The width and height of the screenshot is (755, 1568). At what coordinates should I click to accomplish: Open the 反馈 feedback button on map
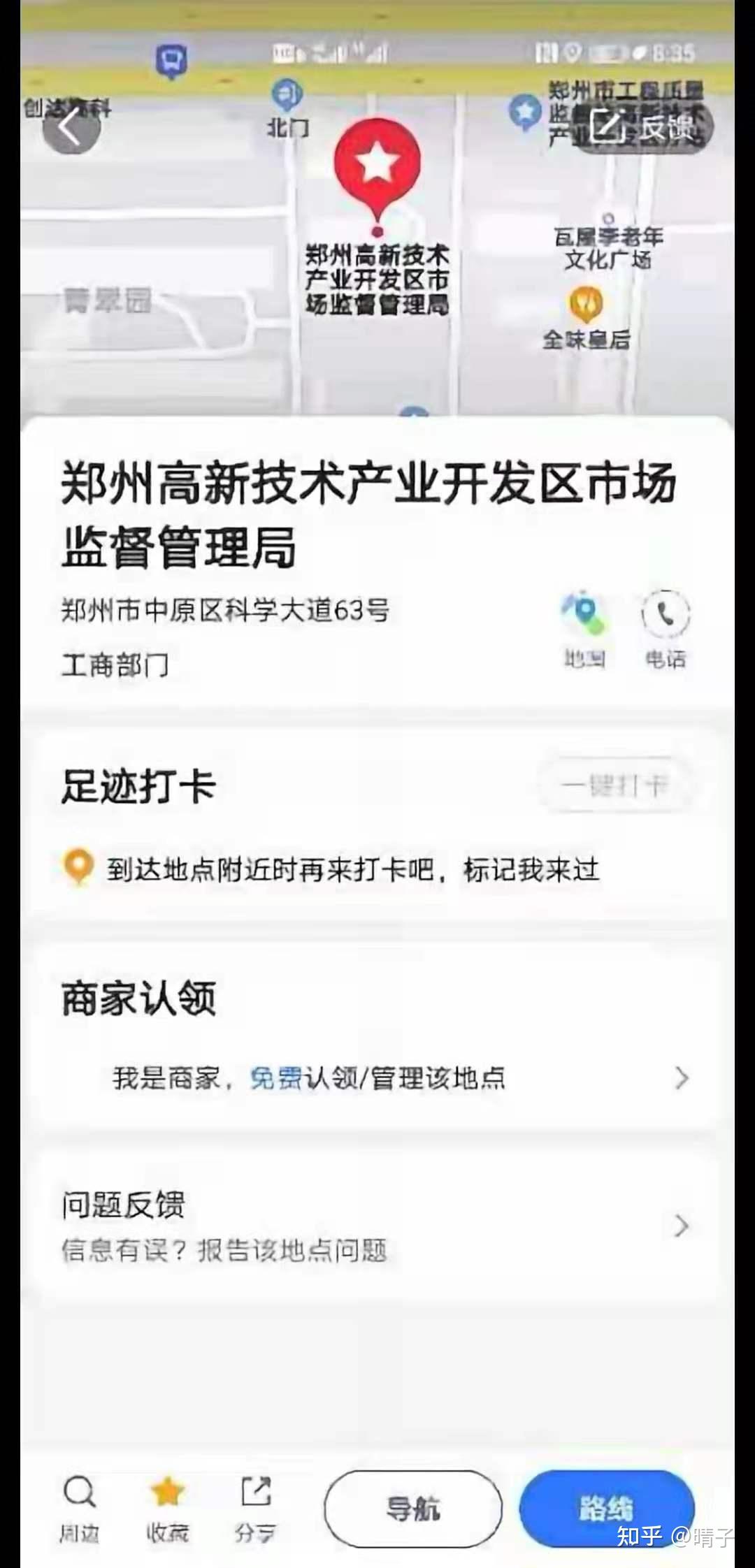click(643, 128)
